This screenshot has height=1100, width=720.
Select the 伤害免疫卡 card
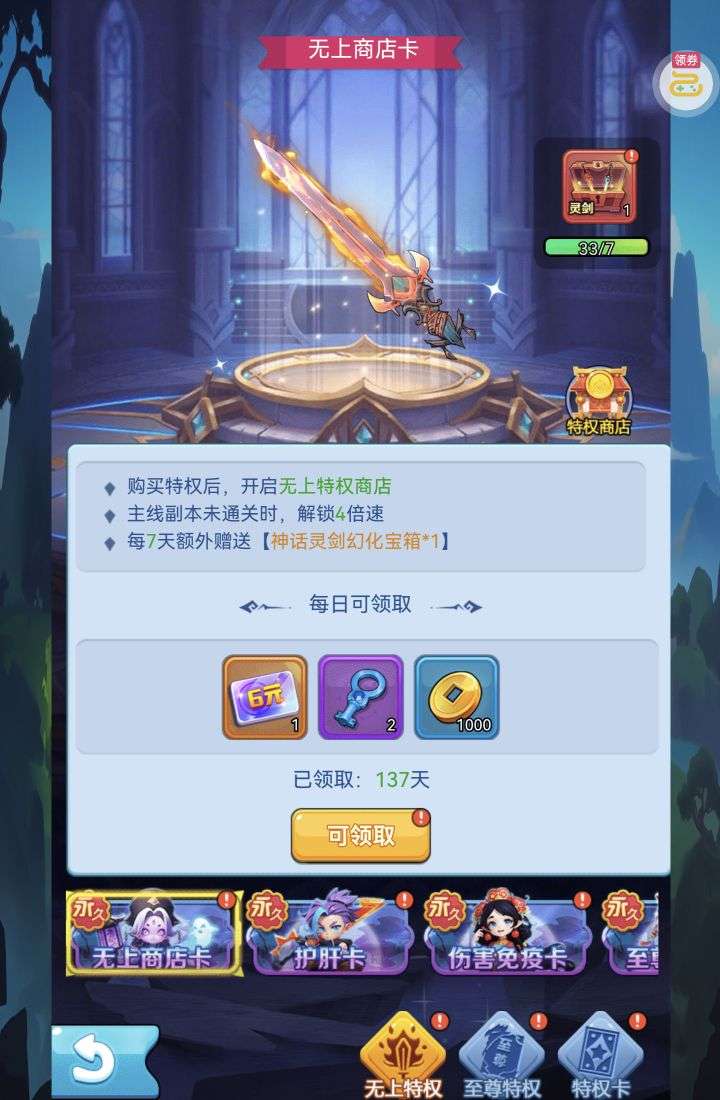pos(508,935)
